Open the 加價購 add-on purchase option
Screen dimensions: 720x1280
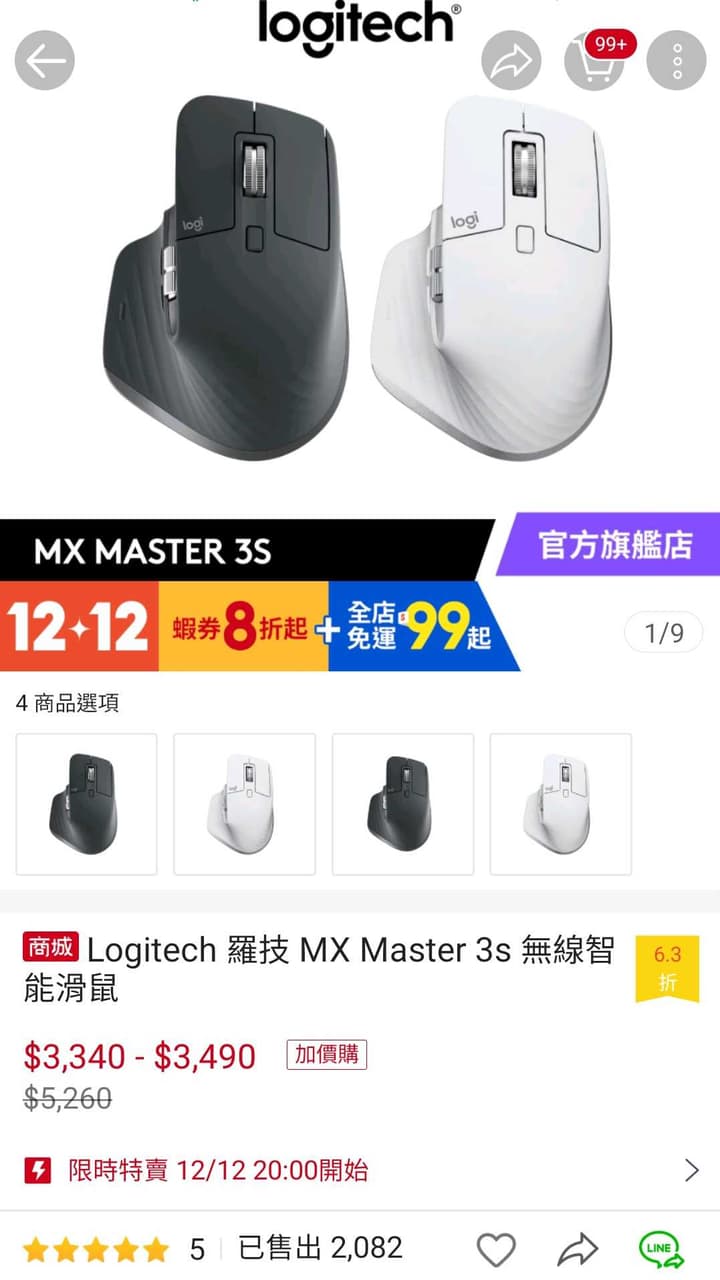[x=327, y=1054]
